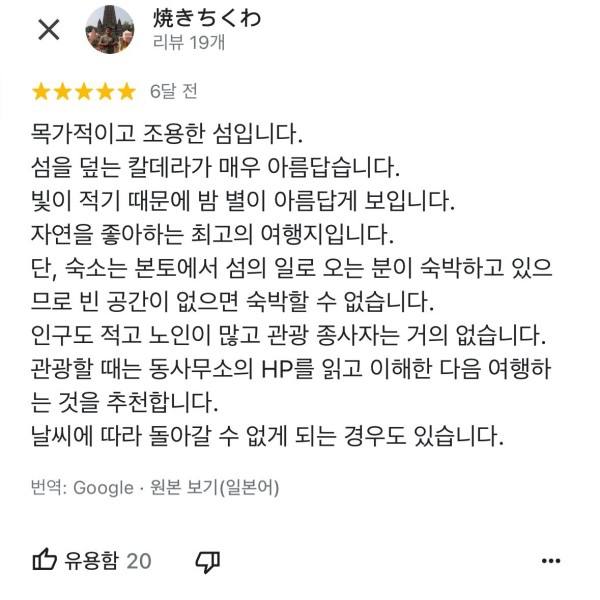Open 焼きちくわ's profile picture
The height and width of the screenshot is (600, 600).
pos(111,29)
